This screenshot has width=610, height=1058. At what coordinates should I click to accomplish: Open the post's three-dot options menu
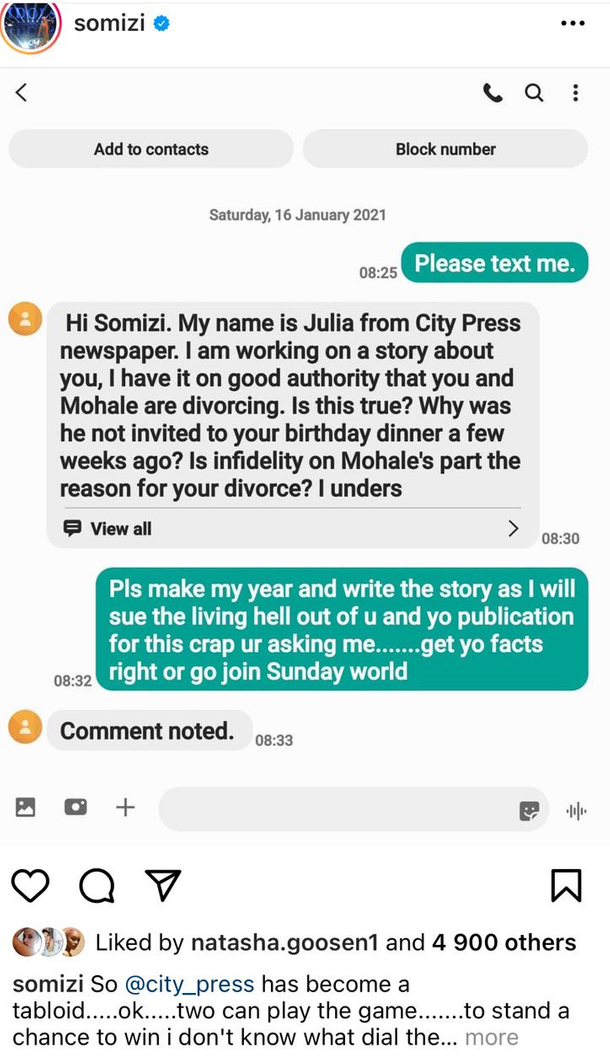(x=572, y=23)
